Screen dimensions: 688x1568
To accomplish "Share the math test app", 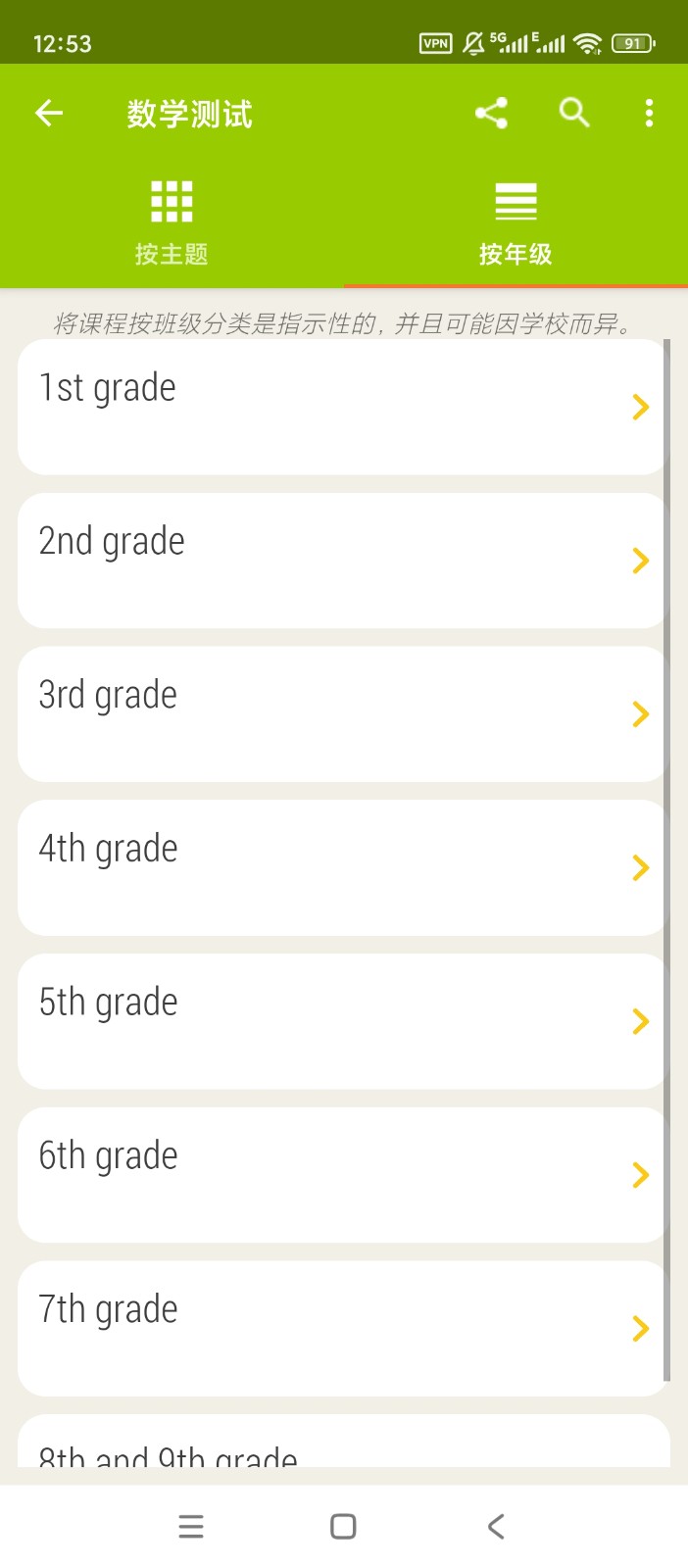I will tap(491, 114).
